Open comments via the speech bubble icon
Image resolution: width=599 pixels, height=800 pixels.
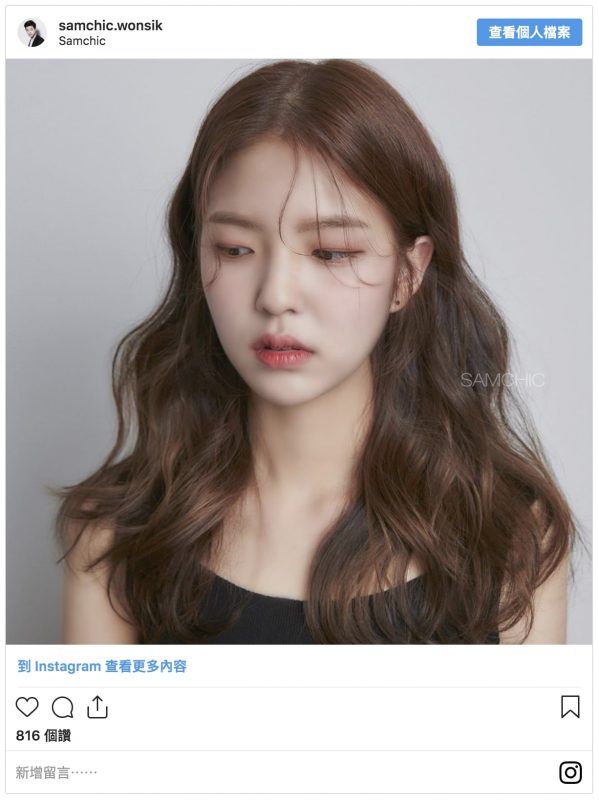pyautogui.click(x=62, y=707)
